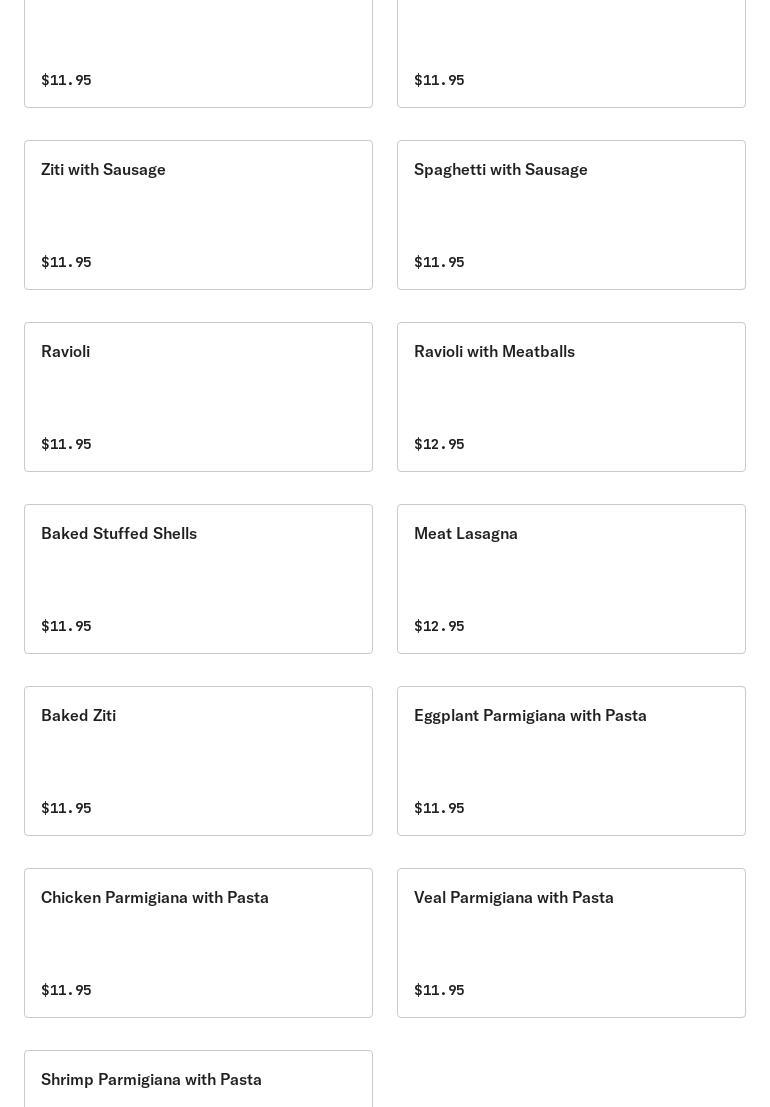Select Veal Parmigiana with Pasta
This screenshot has height=1107, width=770.
coord(571,942)
